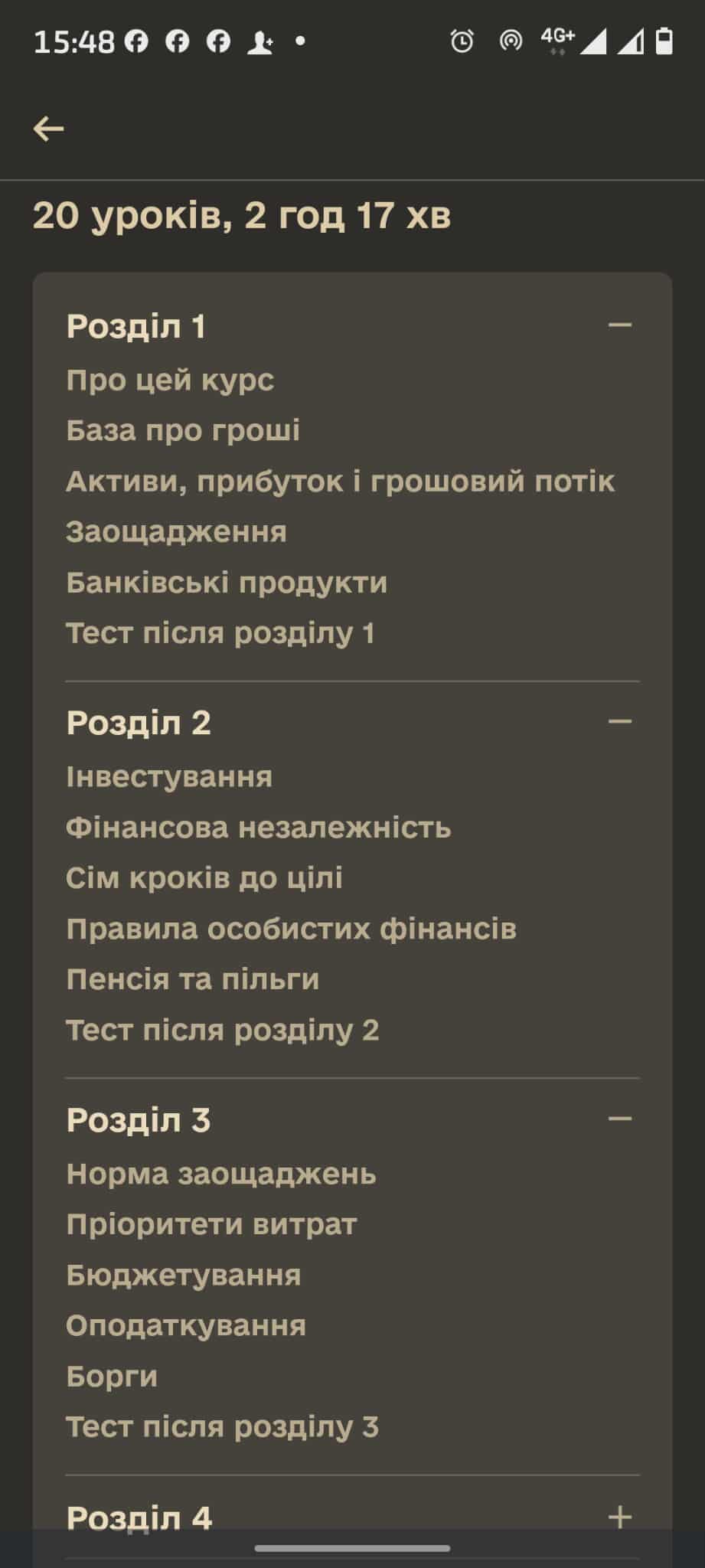This screenshot has width=705, height=1568.
Task: Start Тест після розділу 1
Action: coord(220,633)
